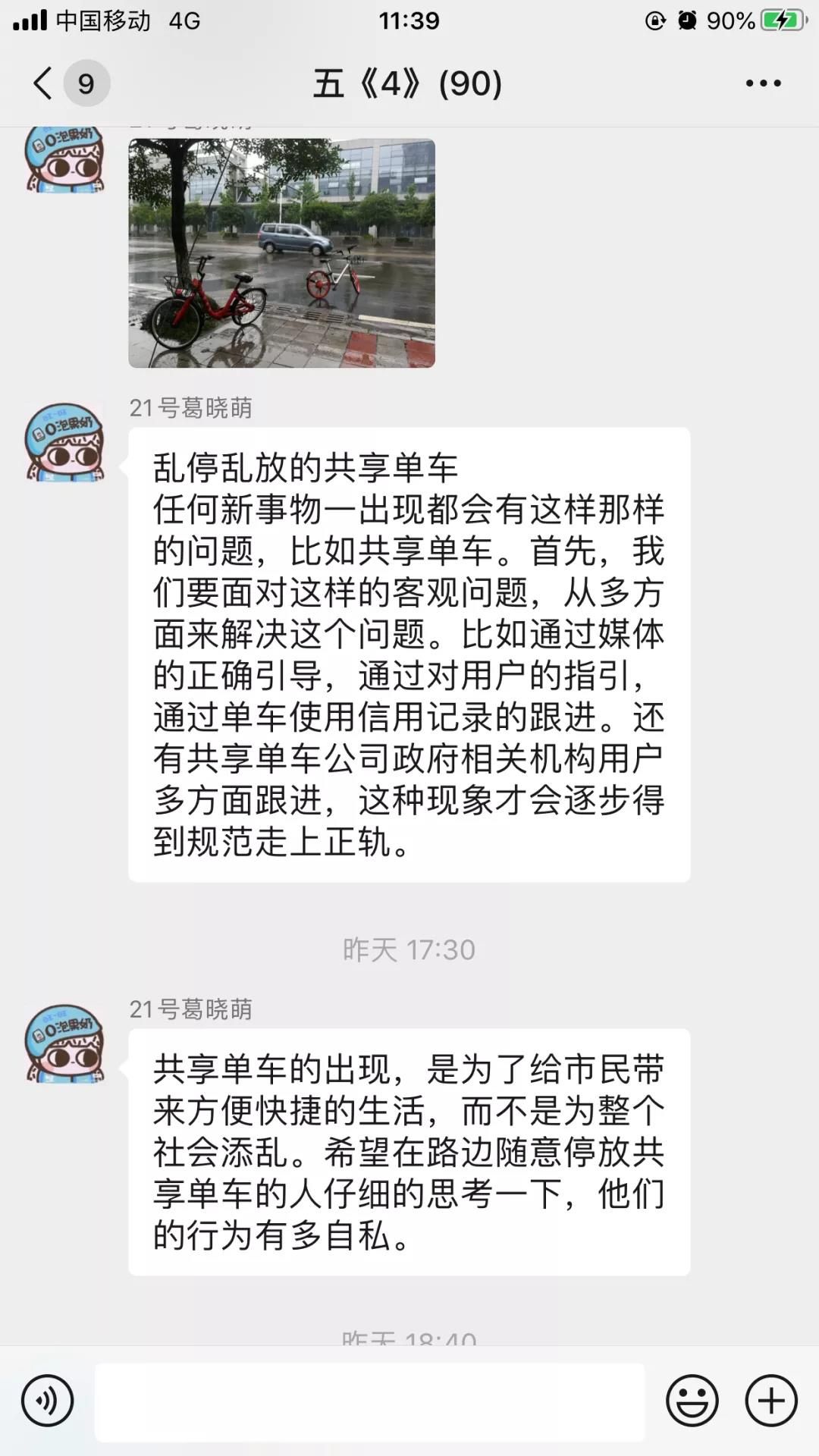Open the plus attachments menu
Viewport: 819px width, 1456px height.
point(771,1401)
